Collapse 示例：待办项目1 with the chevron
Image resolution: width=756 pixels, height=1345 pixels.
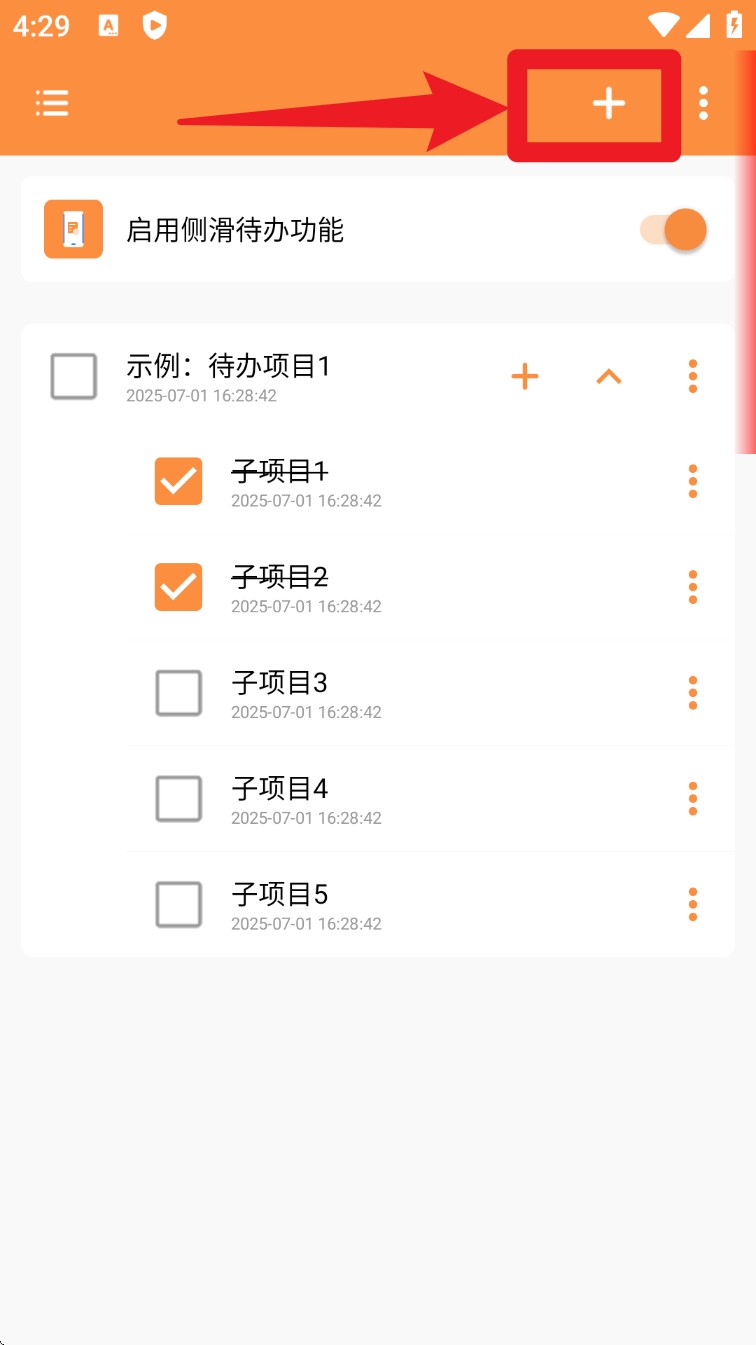(x=608, y=376)
